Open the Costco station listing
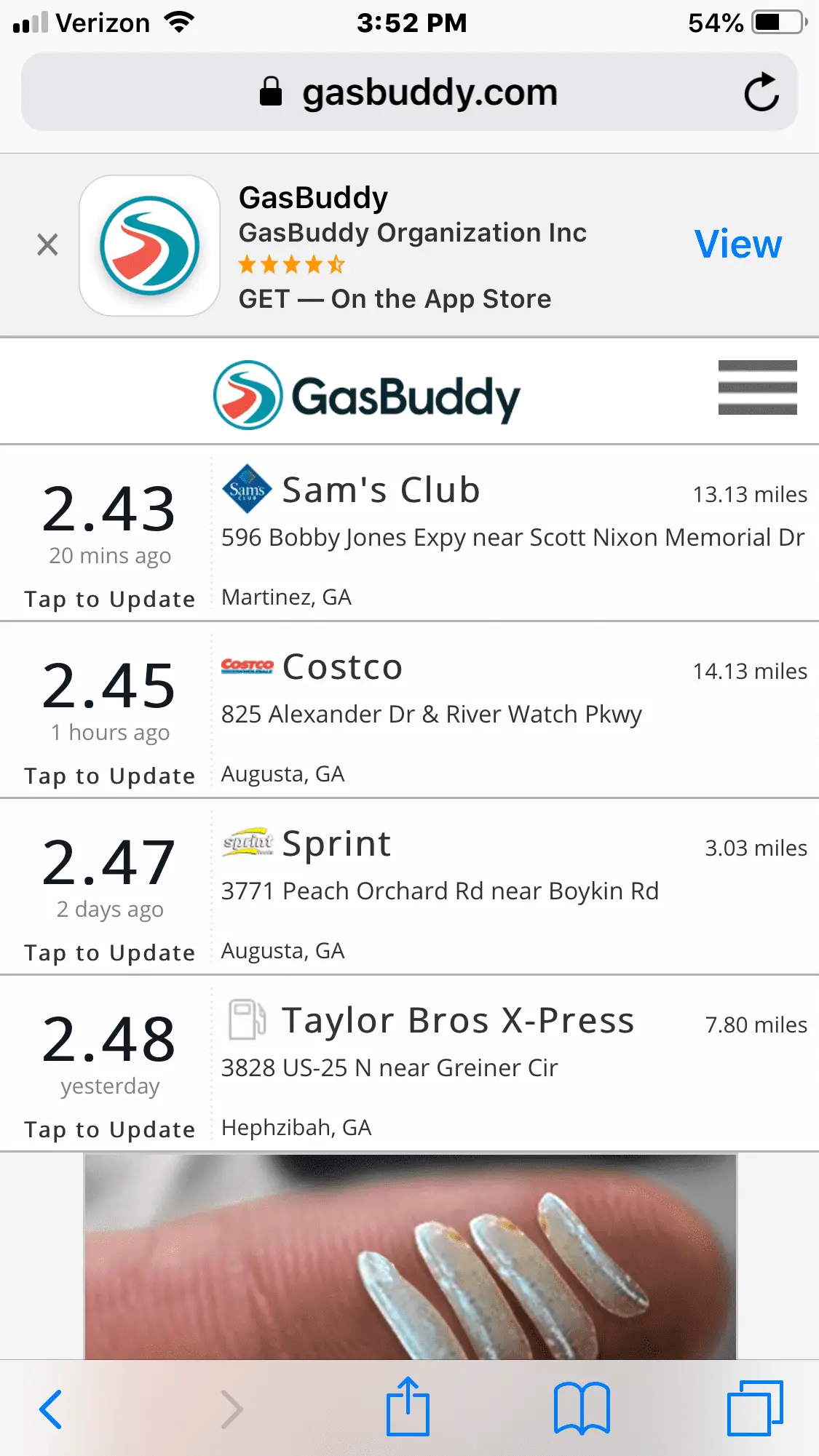The height and width of the screenshot is (1456, 819). click(x=342, y=667)
